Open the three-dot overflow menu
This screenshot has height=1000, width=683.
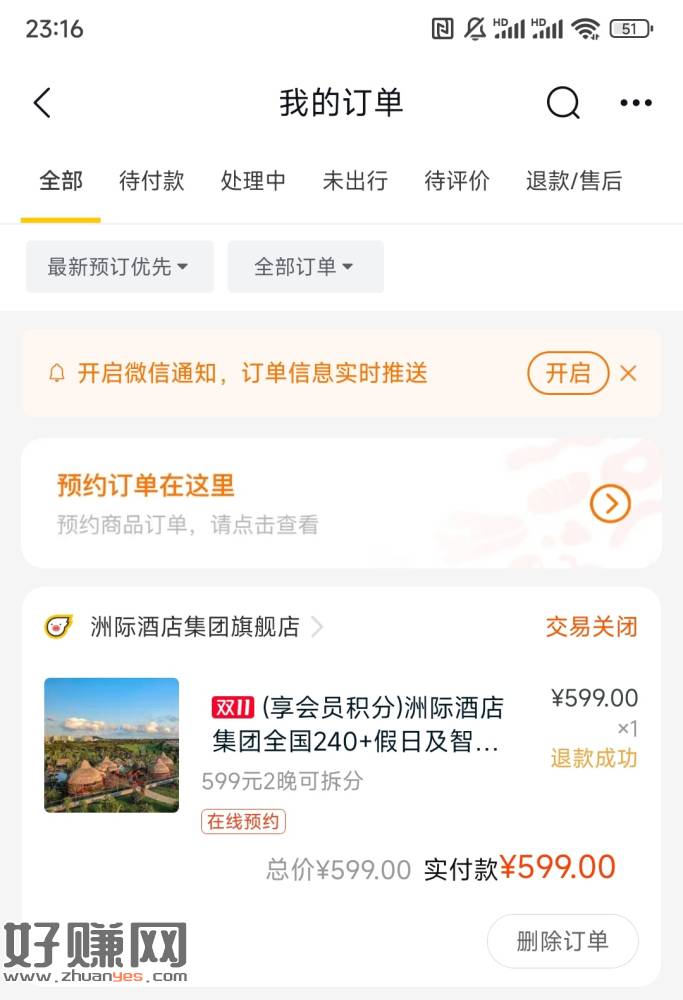[x=636, y=103]
